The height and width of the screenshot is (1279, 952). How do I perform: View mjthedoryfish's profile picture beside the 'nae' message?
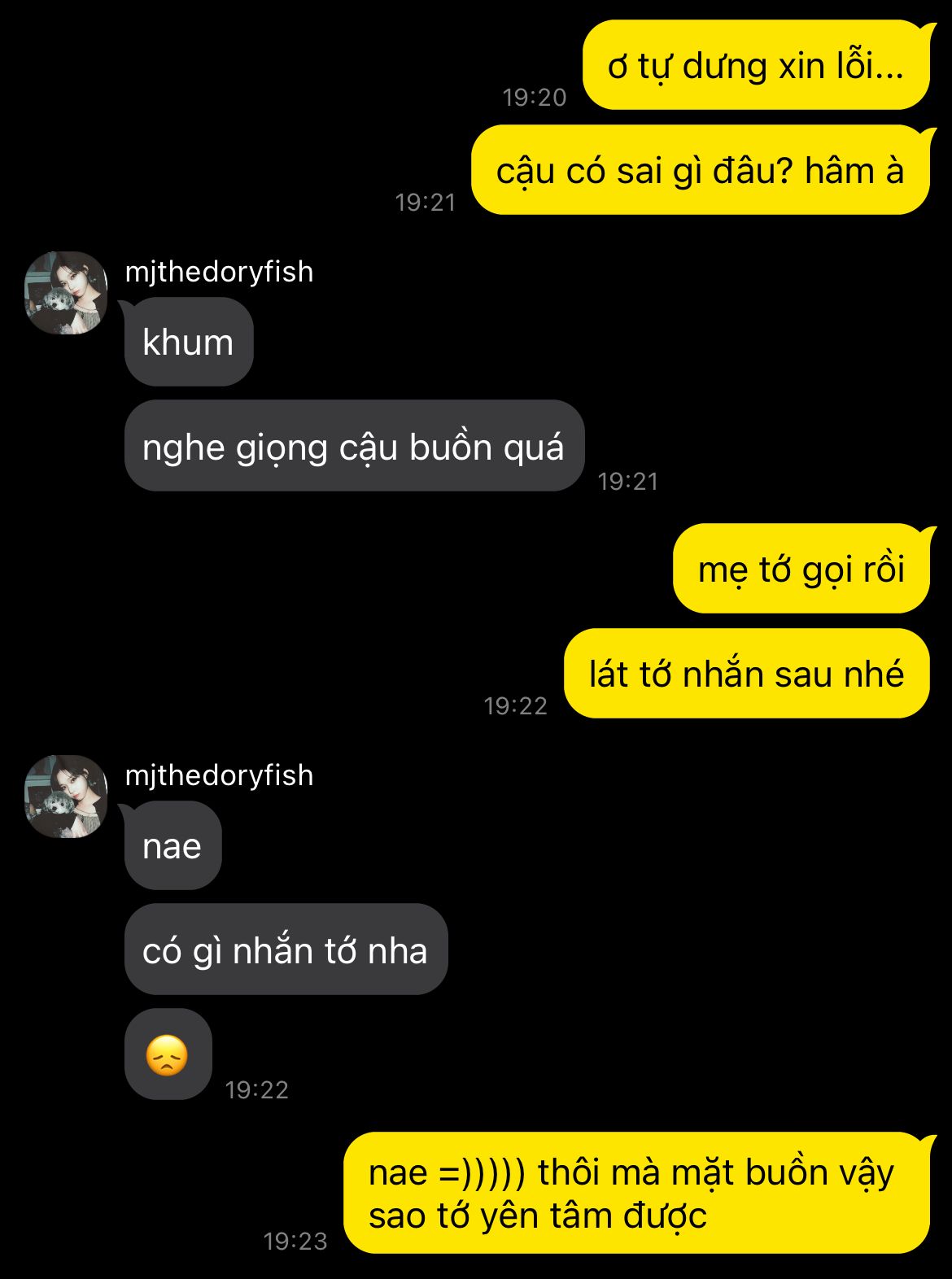click(x=66, y=797)
